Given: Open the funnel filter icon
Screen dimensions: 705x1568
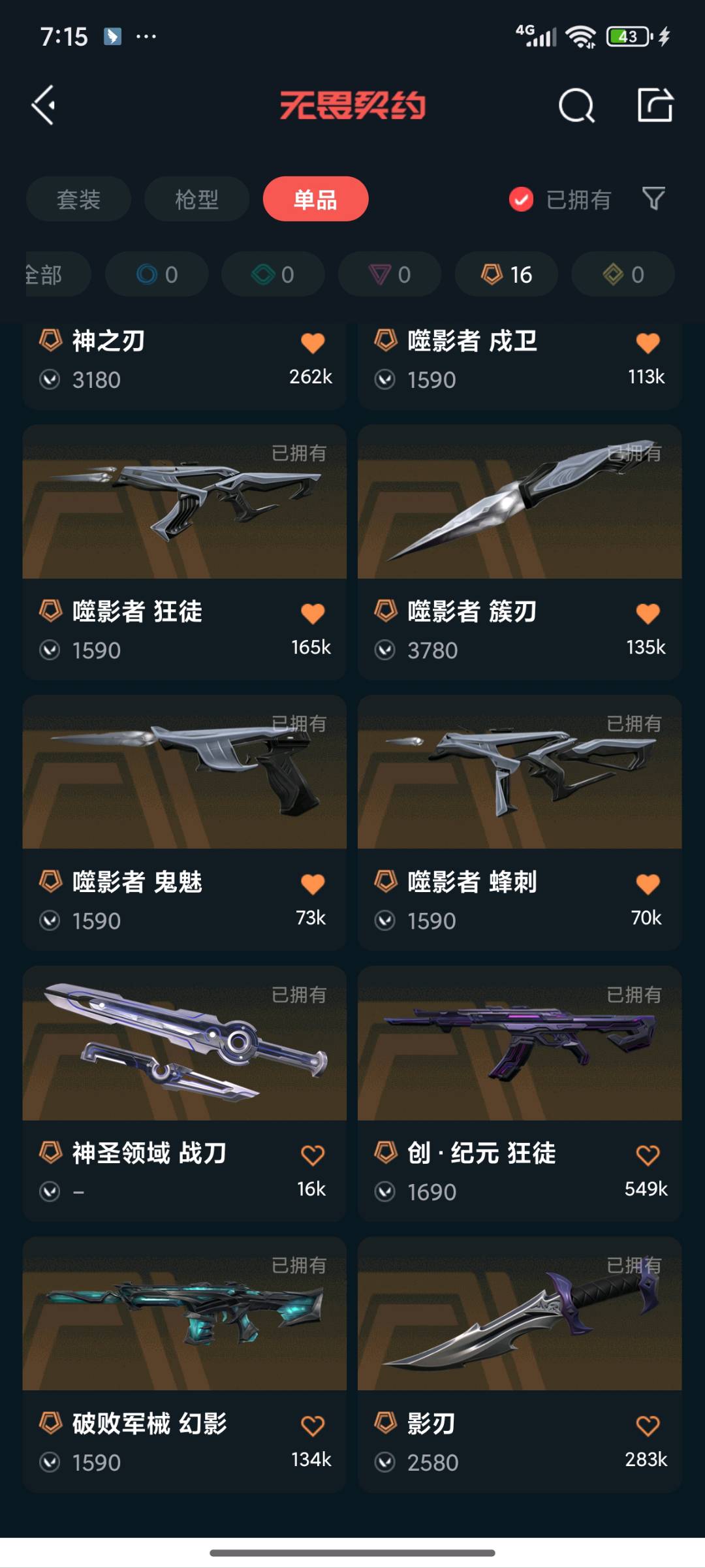Looking at the screenshot, I should coord(653,199).
